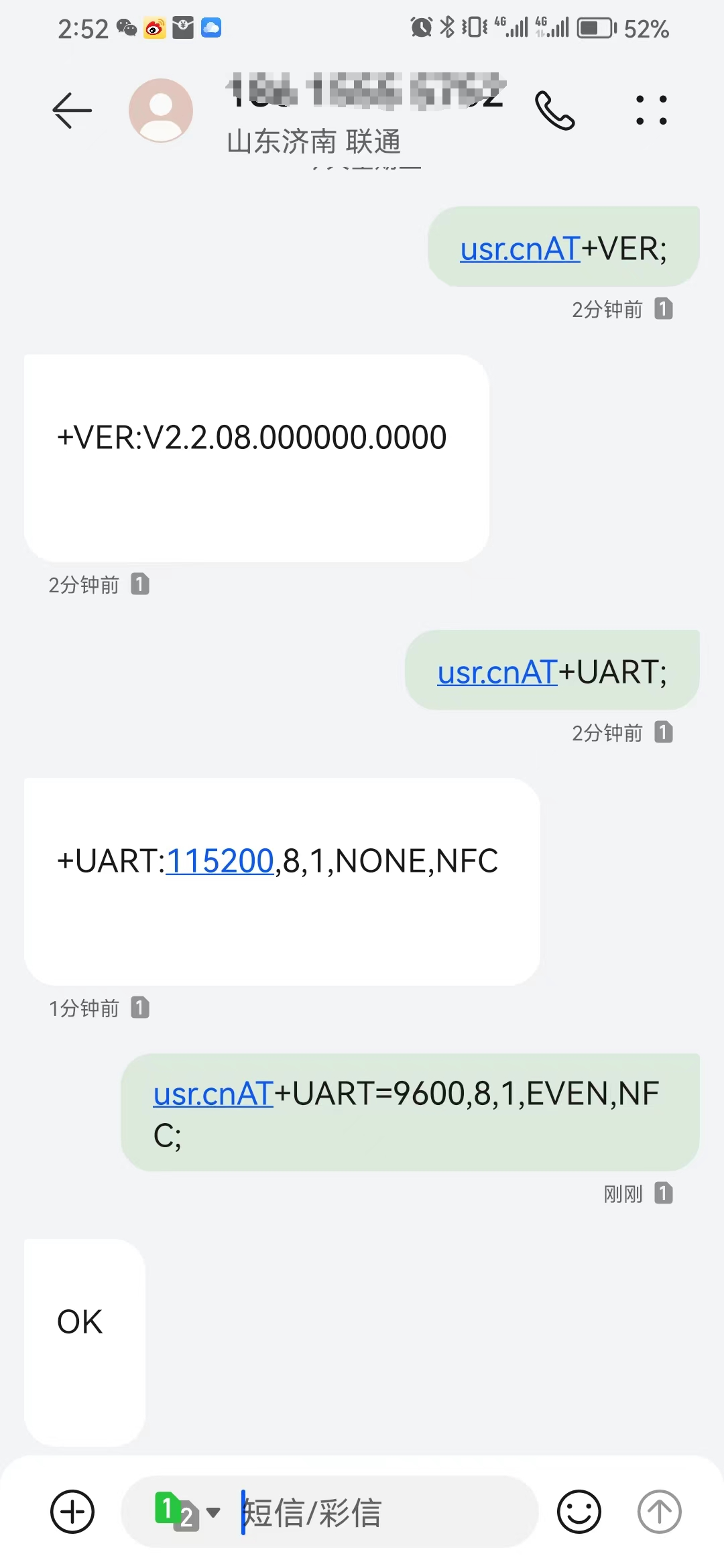Tap the 115200 linked number
724x1568 pixels.
click(x=220, y=861)
